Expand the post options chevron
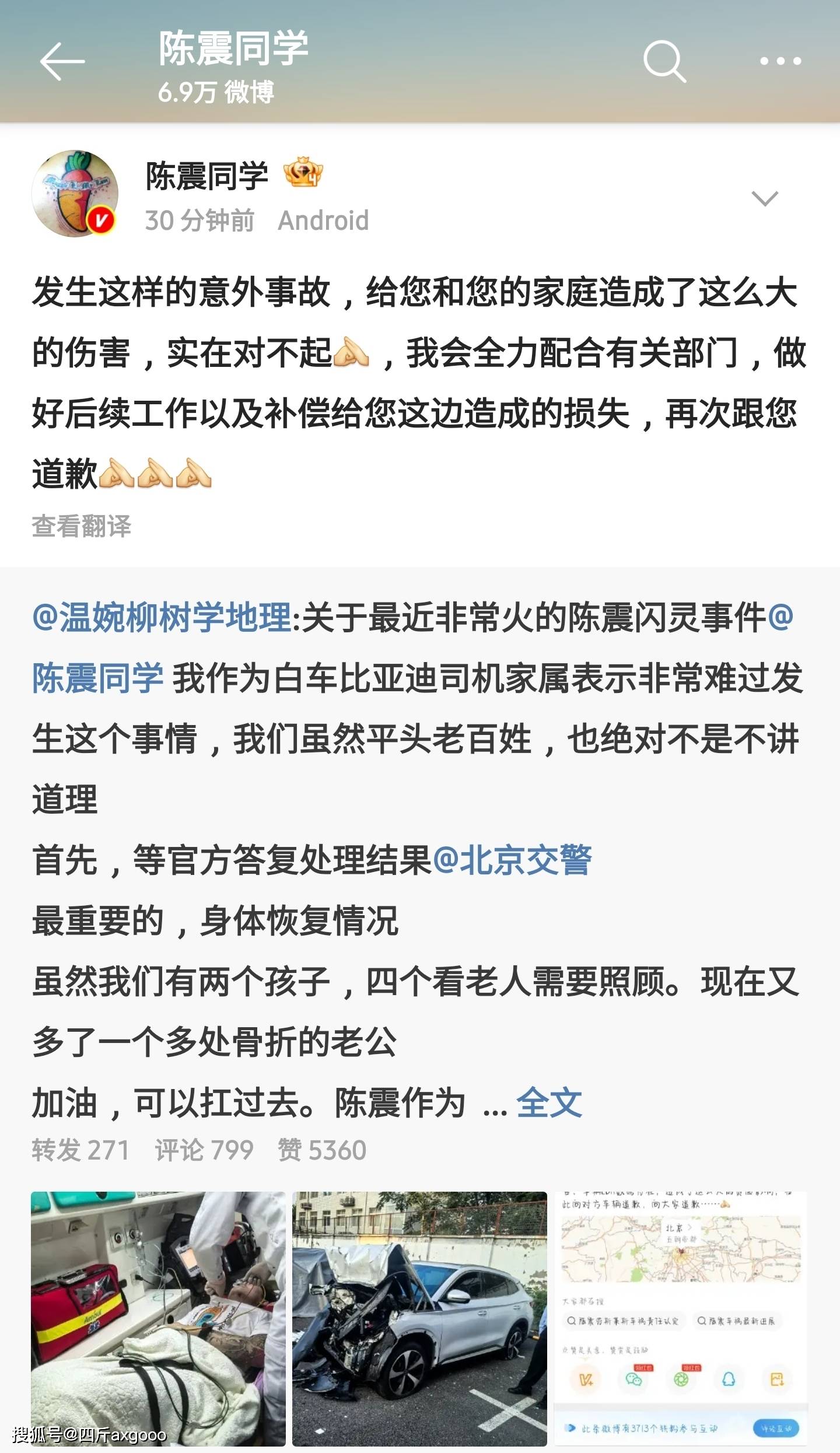The height and width of the screenshot is (1453, 840). (x=765, y=198)
